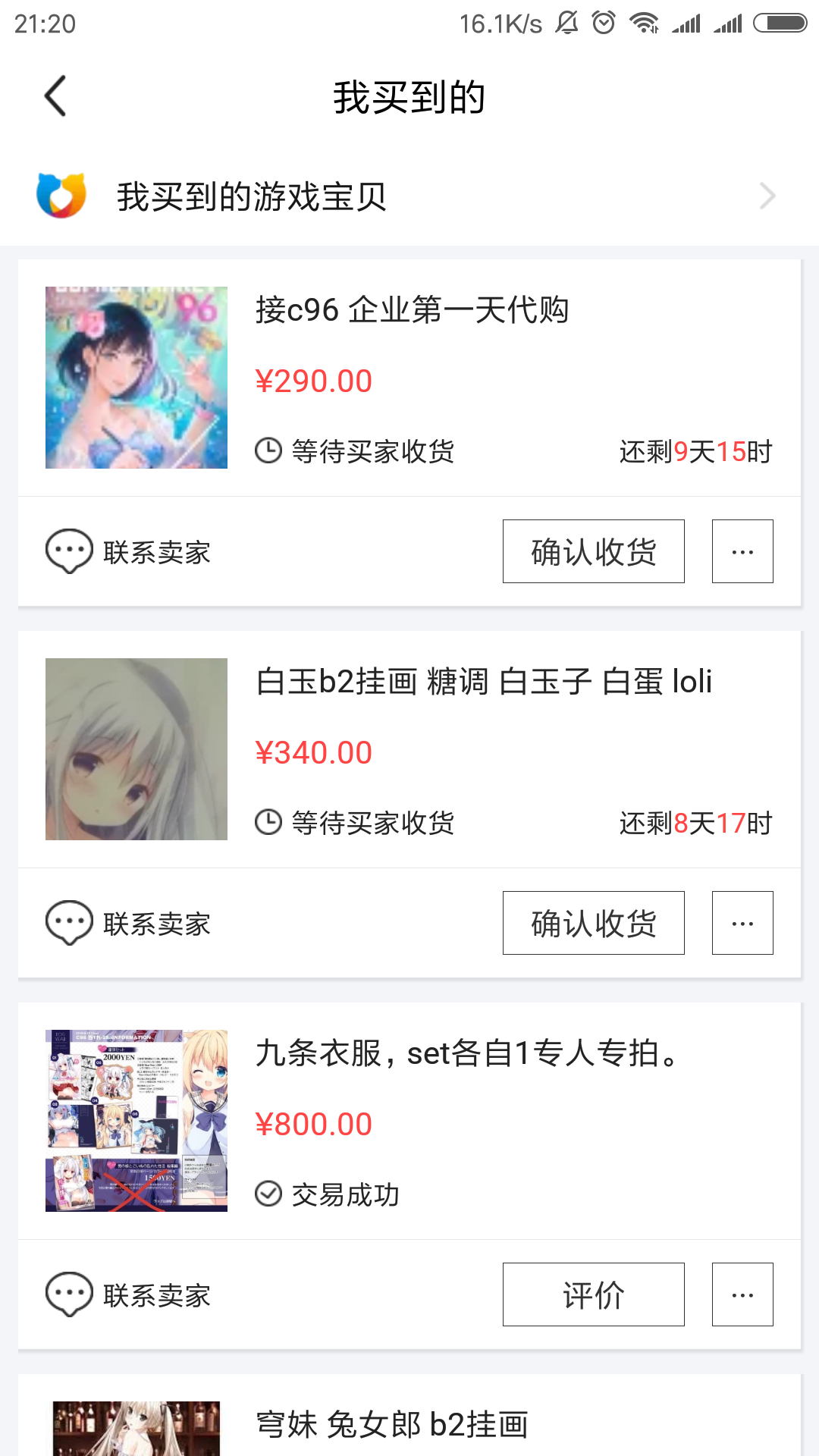Open the more options menu on the c96 order
Screen dimensions: 819x1456
click(741, 551)
